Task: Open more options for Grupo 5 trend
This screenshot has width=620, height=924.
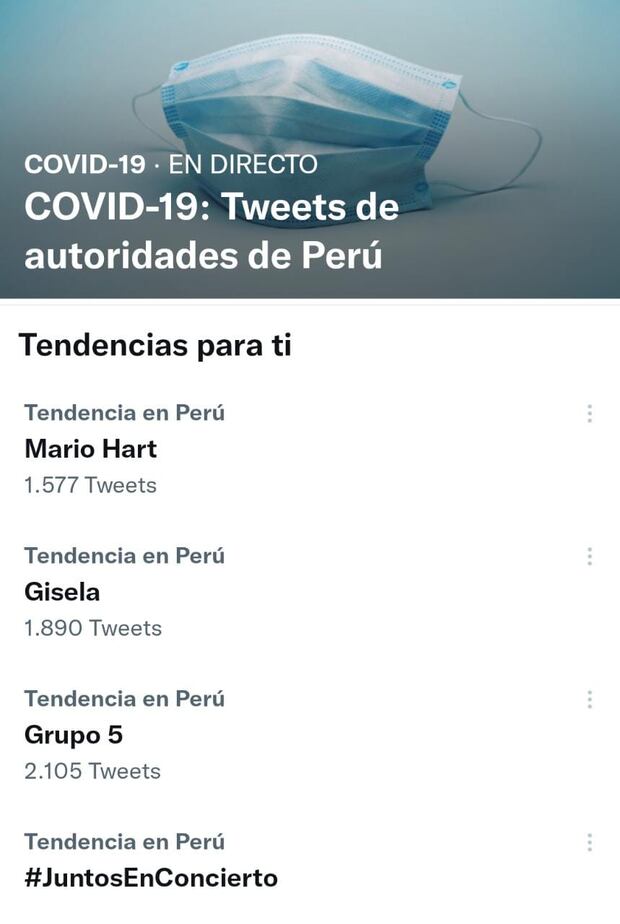Action: (x=590, y=699)
